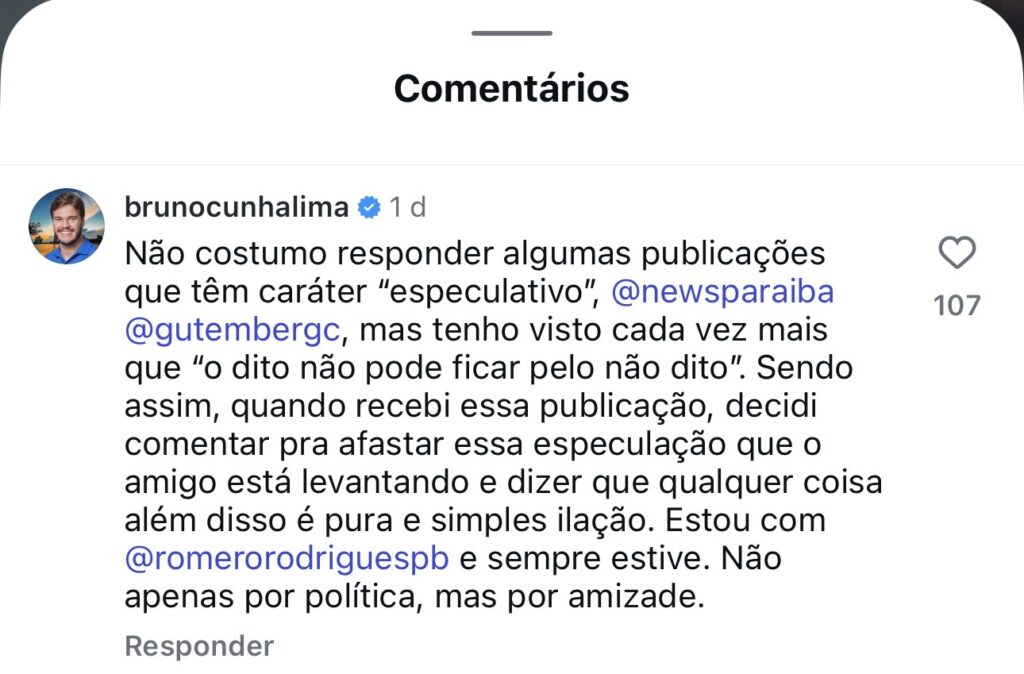
Task: Open the @gutembergc mention
Action: 235,329
